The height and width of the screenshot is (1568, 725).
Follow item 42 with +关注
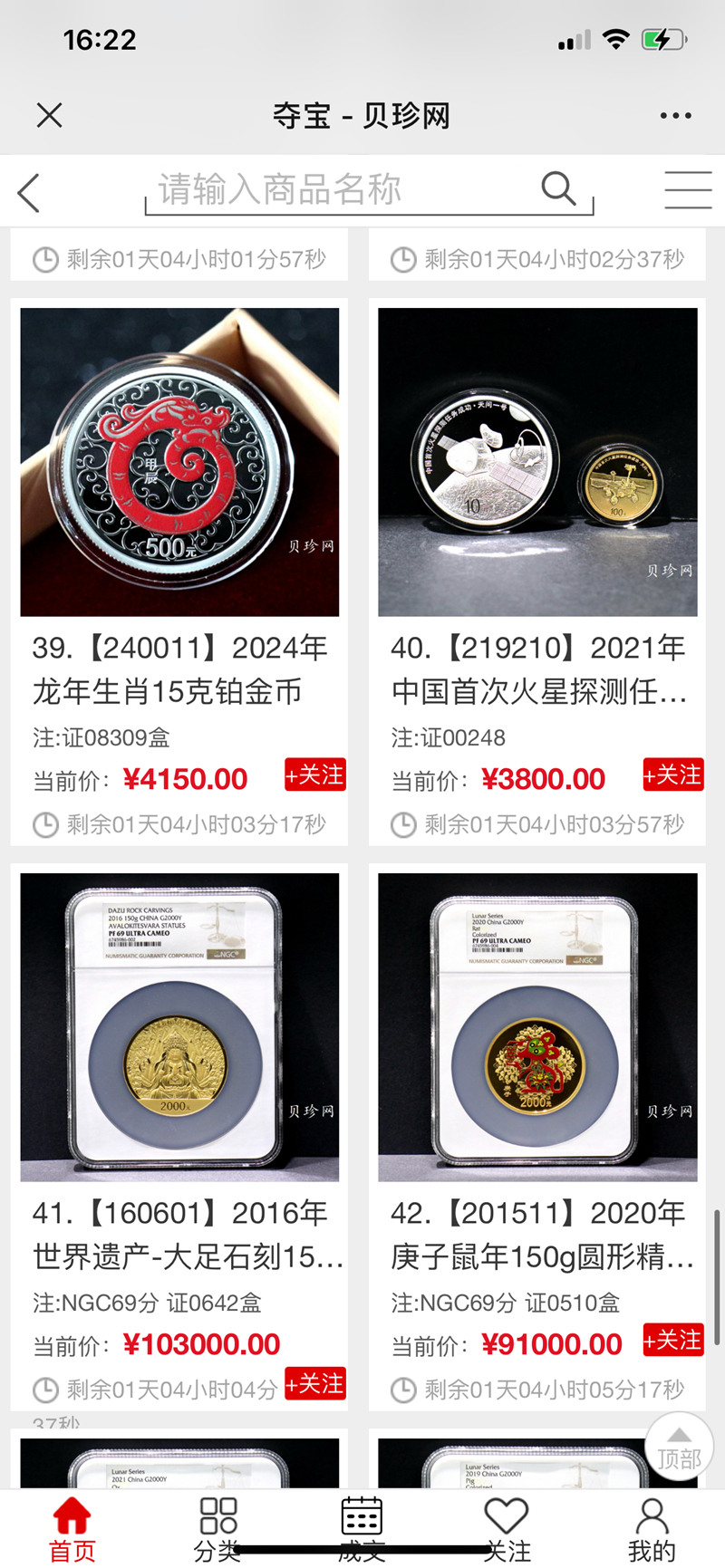(x=672, y=1341)
